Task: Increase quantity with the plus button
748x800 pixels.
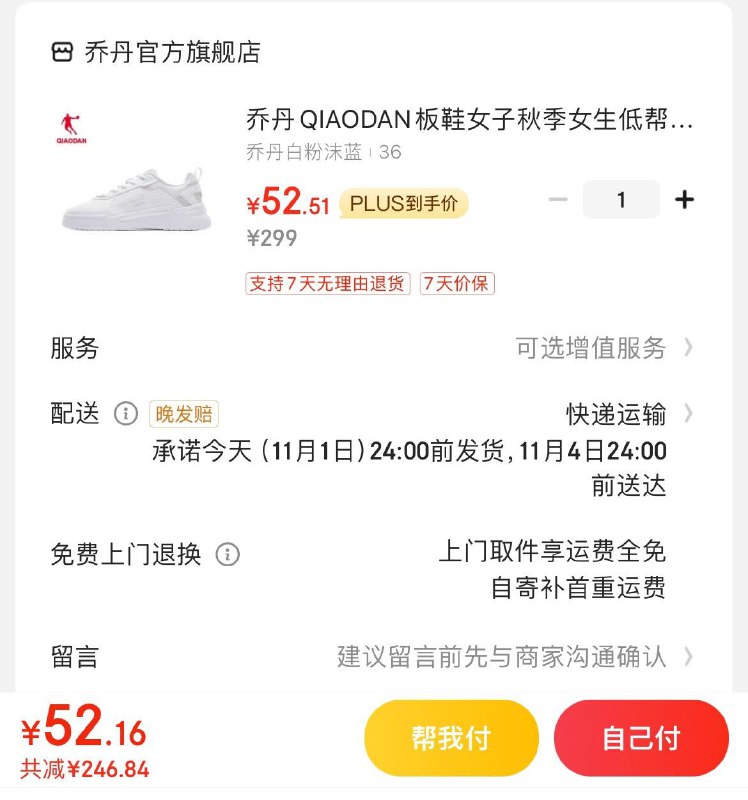Action: pos(684,200)
